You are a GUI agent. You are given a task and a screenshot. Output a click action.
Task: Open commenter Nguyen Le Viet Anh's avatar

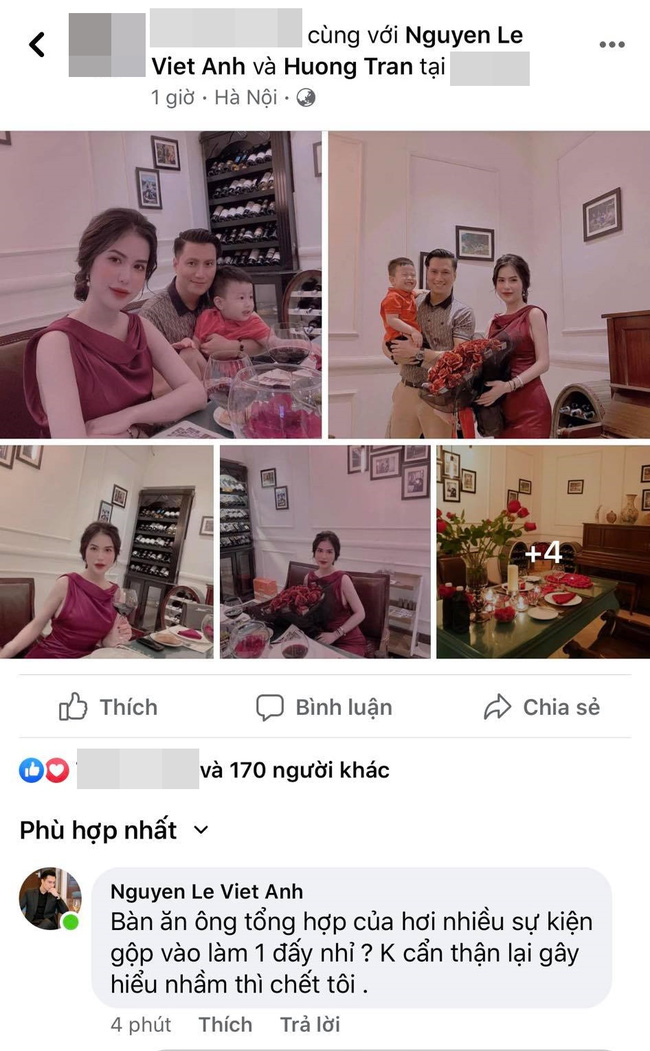[x=50, y=898]
